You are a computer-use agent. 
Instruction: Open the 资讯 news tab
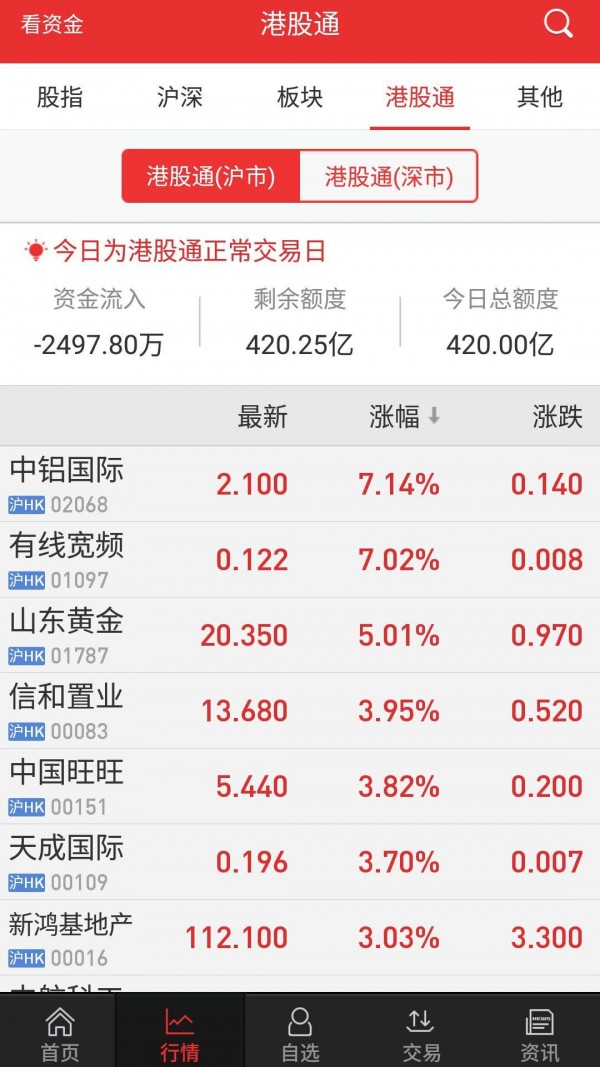[540, 1032]
